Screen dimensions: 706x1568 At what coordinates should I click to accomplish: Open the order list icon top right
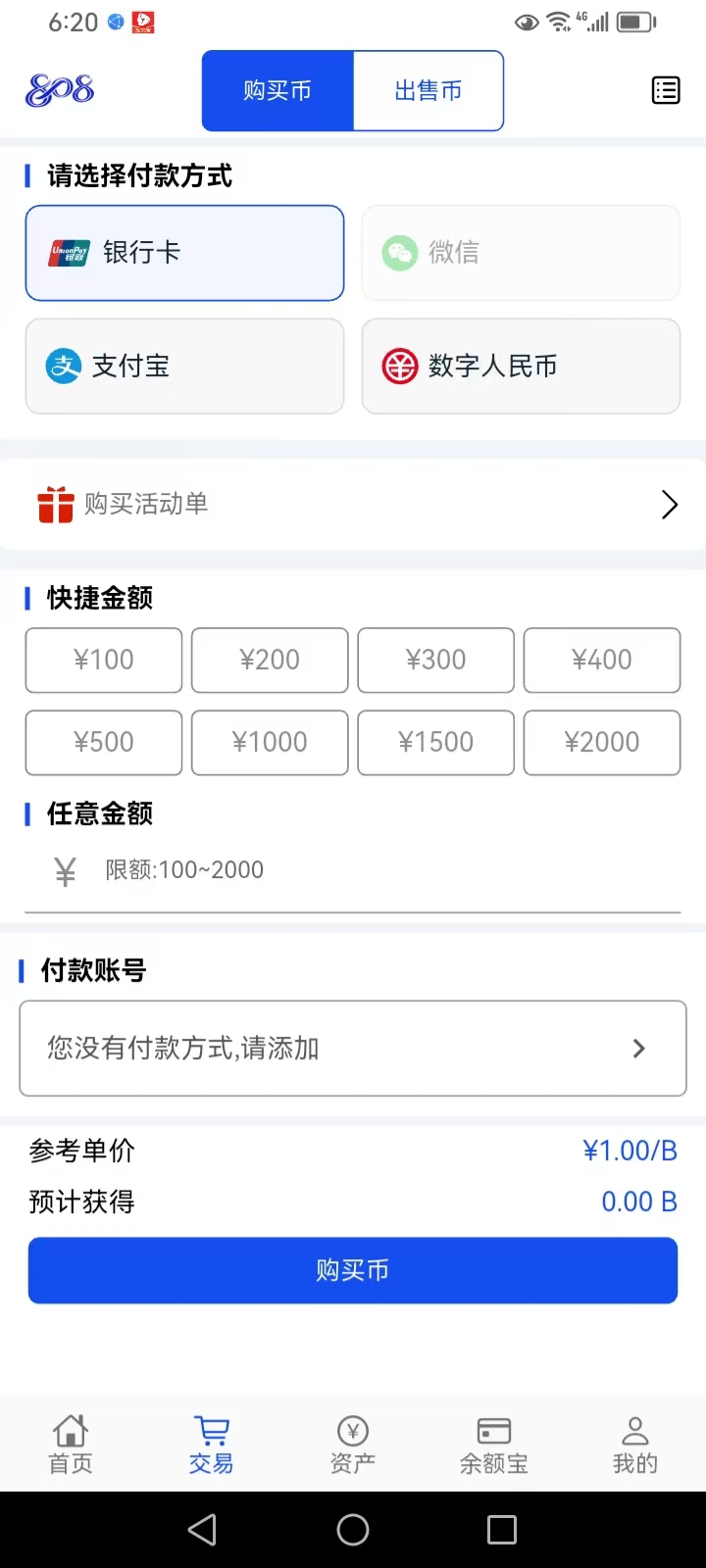[665, 90]
